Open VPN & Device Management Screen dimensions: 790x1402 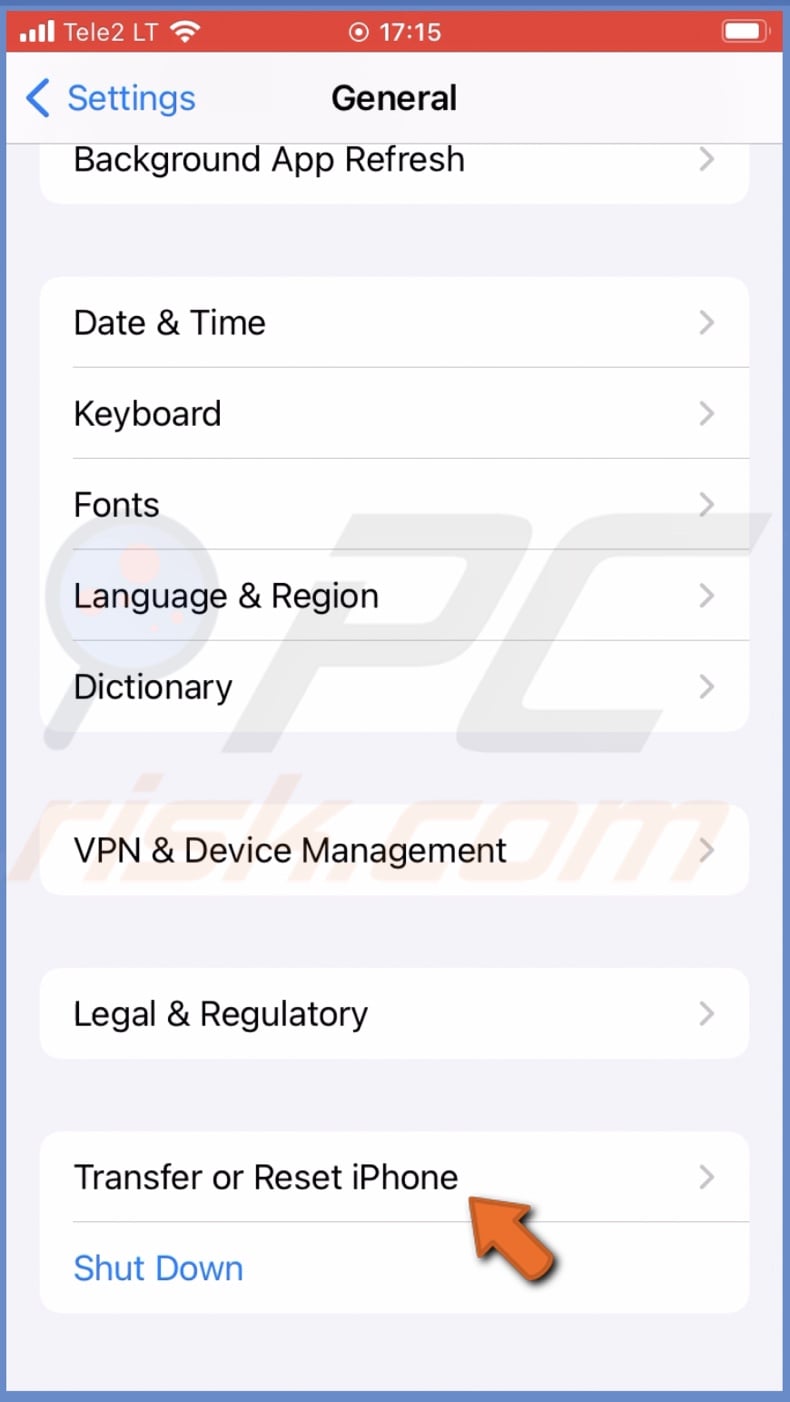pyautogui.click(x=395, y=850)
